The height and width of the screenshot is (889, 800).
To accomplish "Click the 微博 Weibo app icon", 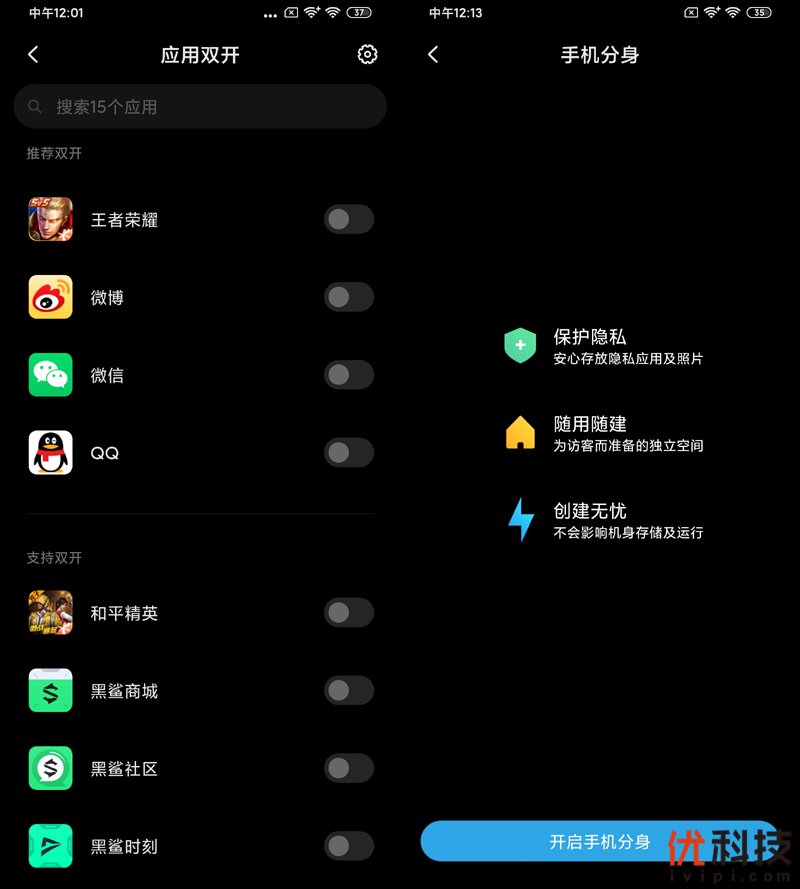I will (x=50, y=297).
